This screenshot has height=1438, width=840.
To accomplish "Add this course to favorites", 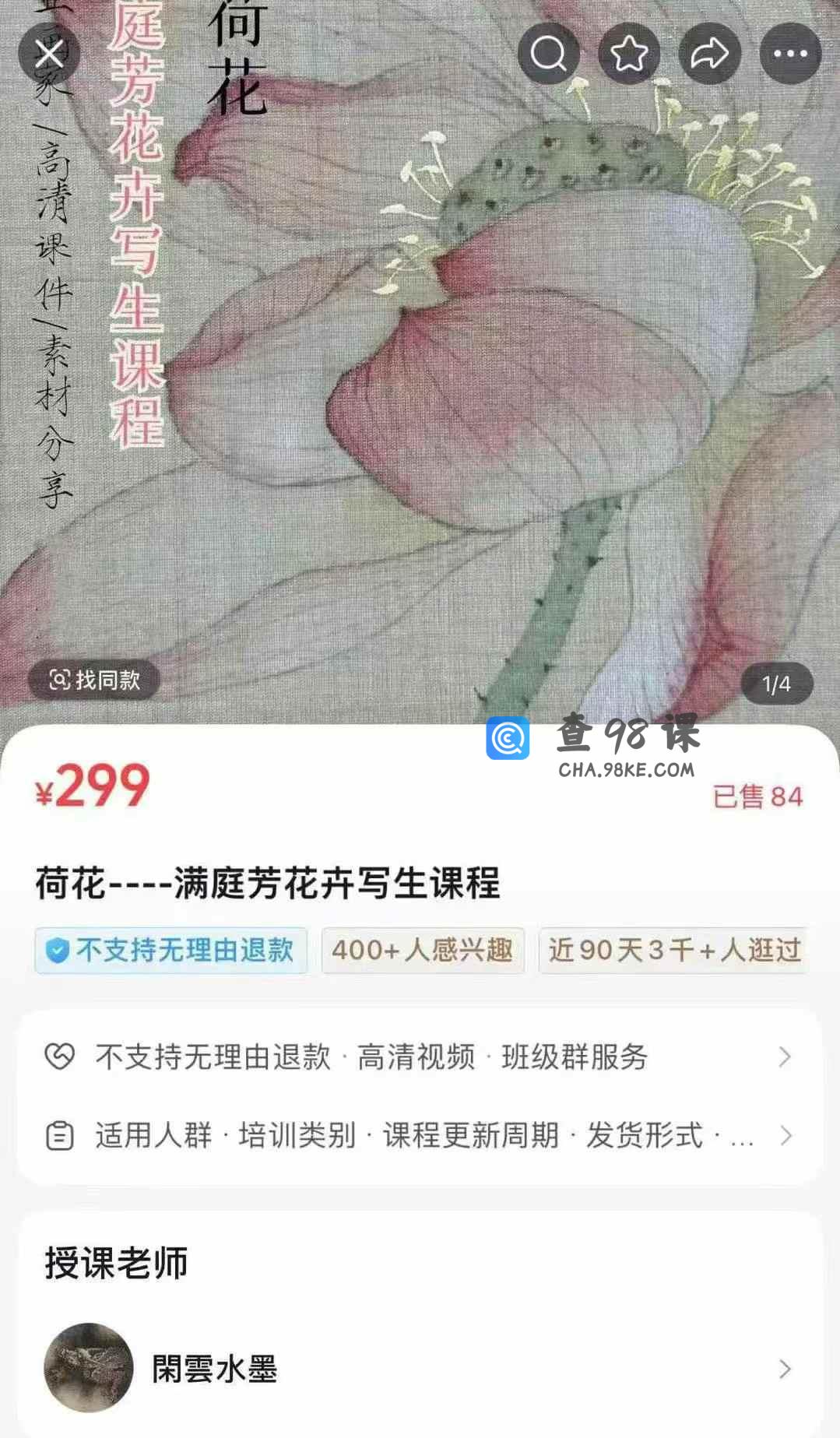I will [x=629, y=54].
